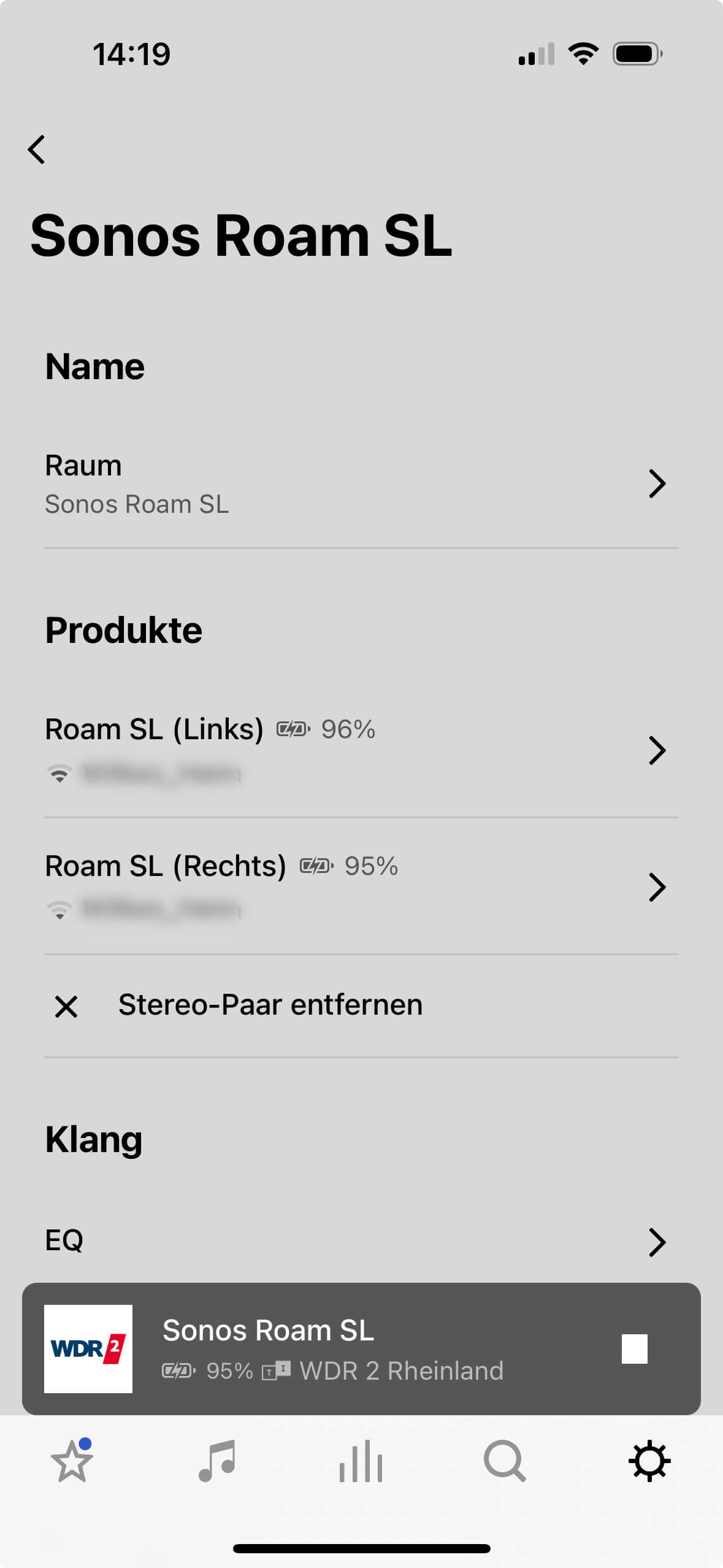The image size is (723, 1568).
Task: Go back using the top-left arrow
Action: (x=37, y=150)
